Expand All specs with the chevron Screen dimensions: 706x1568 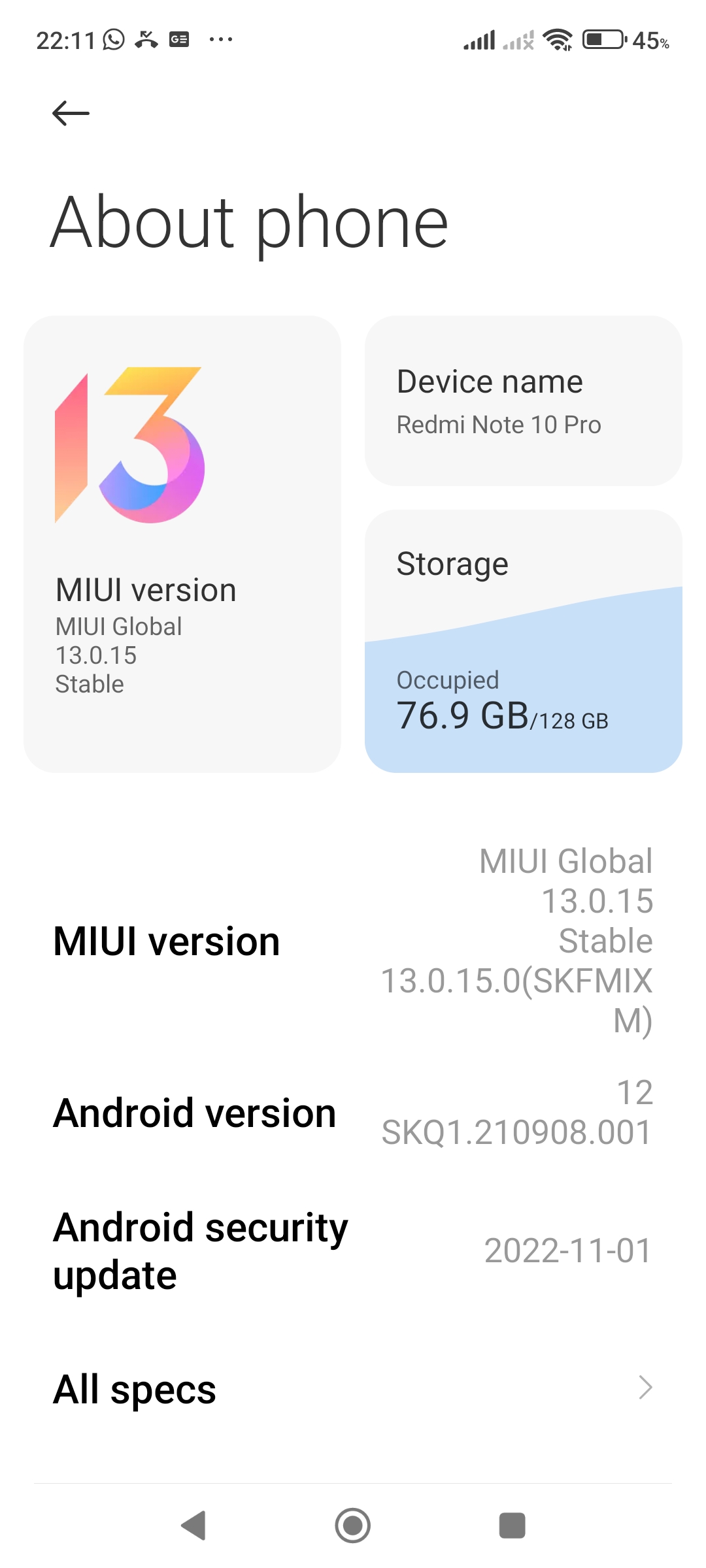(x=645, y=1386)
